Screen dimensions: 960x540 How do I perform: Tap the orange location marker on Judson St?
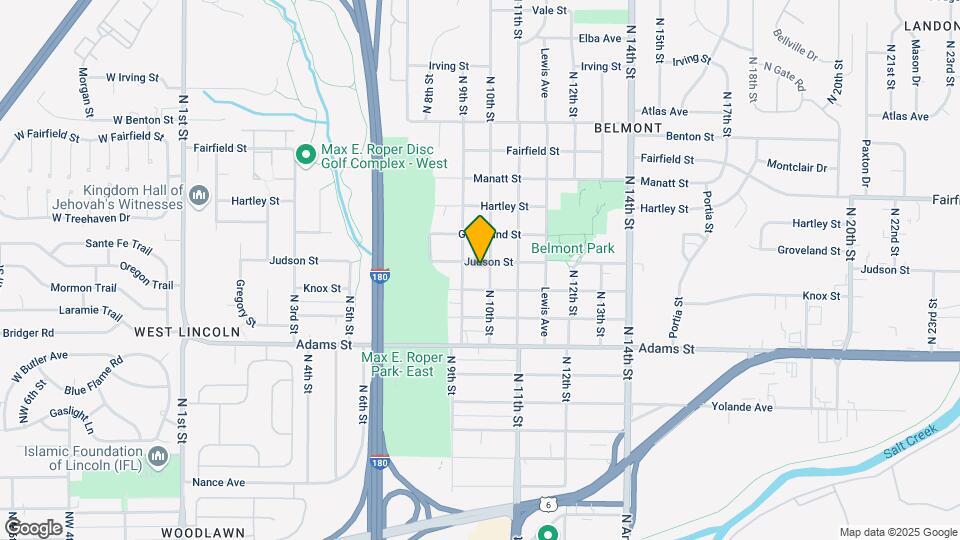pyautogui.click(x=480, y=237)
